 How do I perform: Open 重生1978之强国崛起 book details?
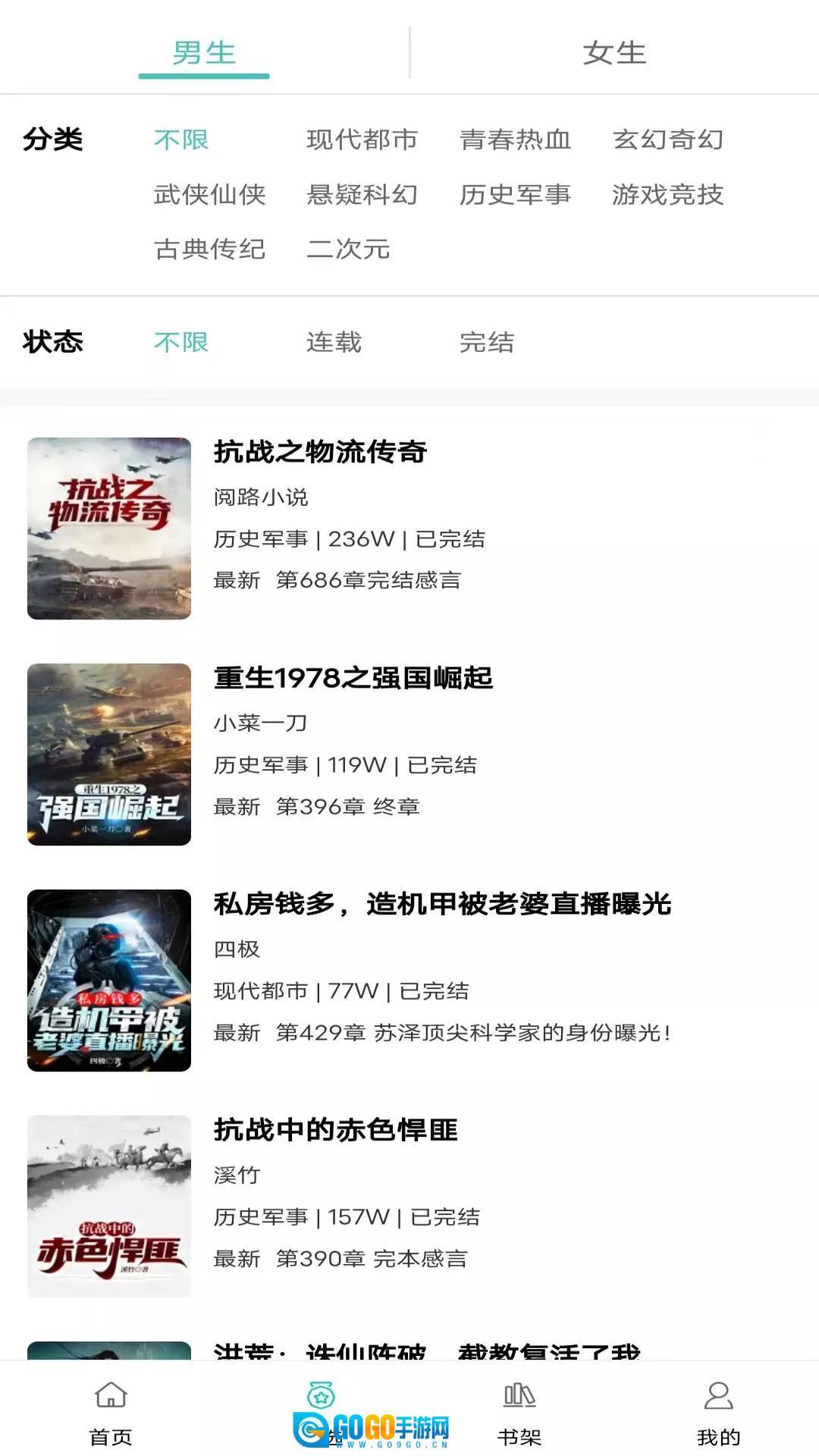pyautogui.click(x=353, y=678)
